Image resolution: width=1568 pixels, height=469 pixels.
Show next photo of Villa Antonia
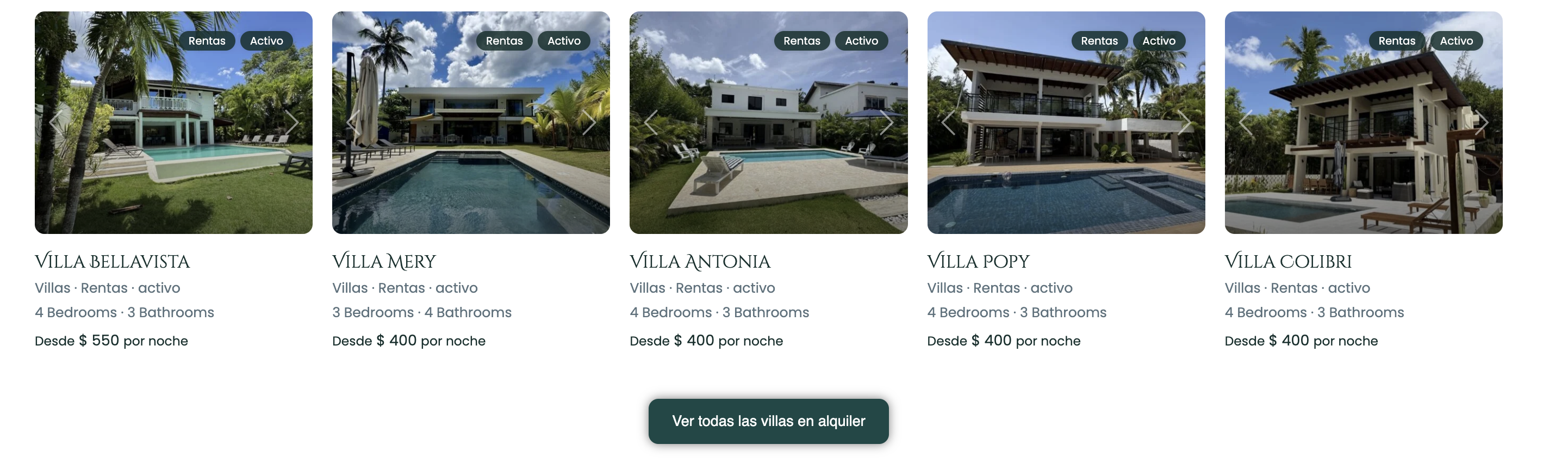click(x=886, y=122)
